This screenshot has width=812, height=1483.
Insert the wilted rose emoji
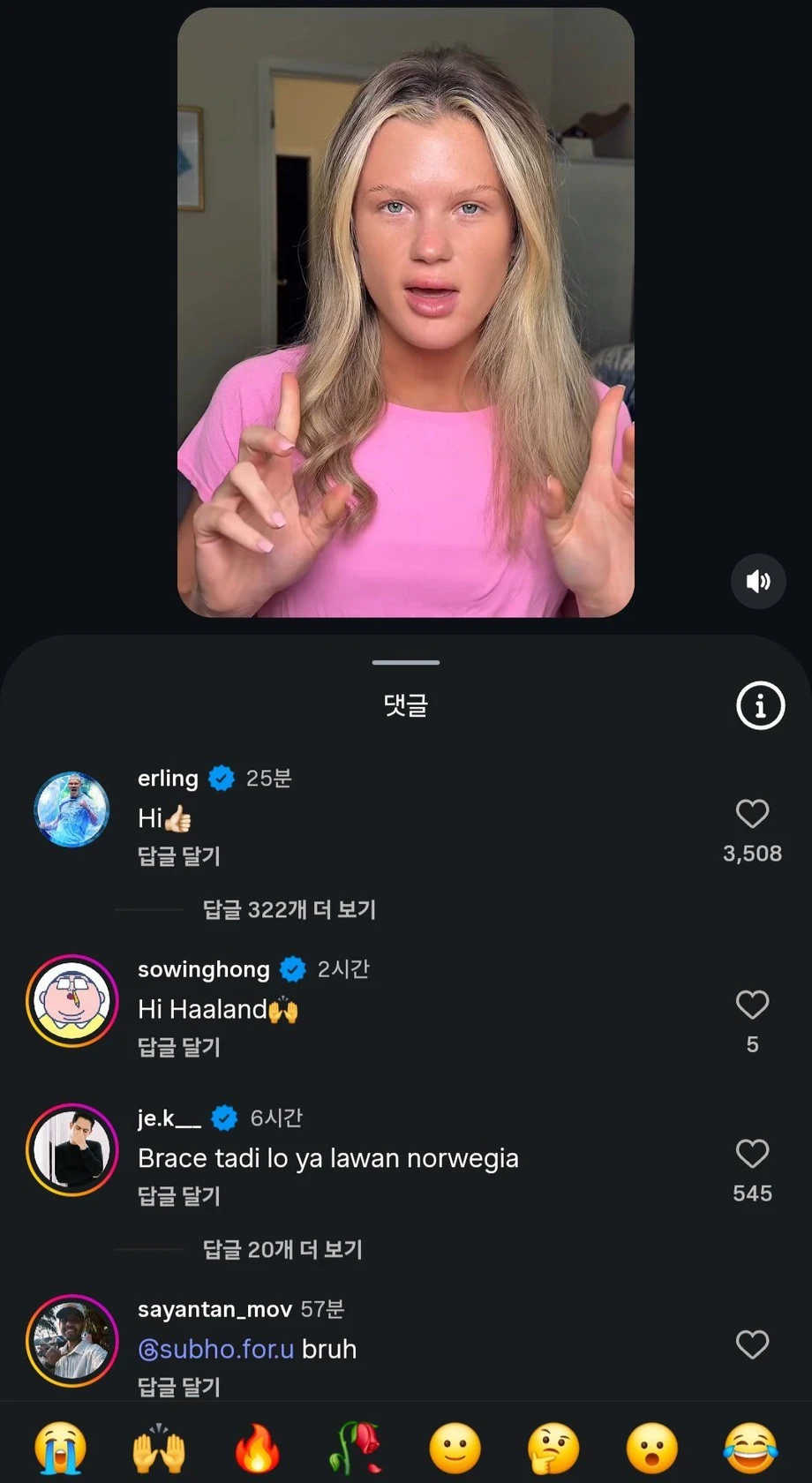click(x=356, y=1449)
